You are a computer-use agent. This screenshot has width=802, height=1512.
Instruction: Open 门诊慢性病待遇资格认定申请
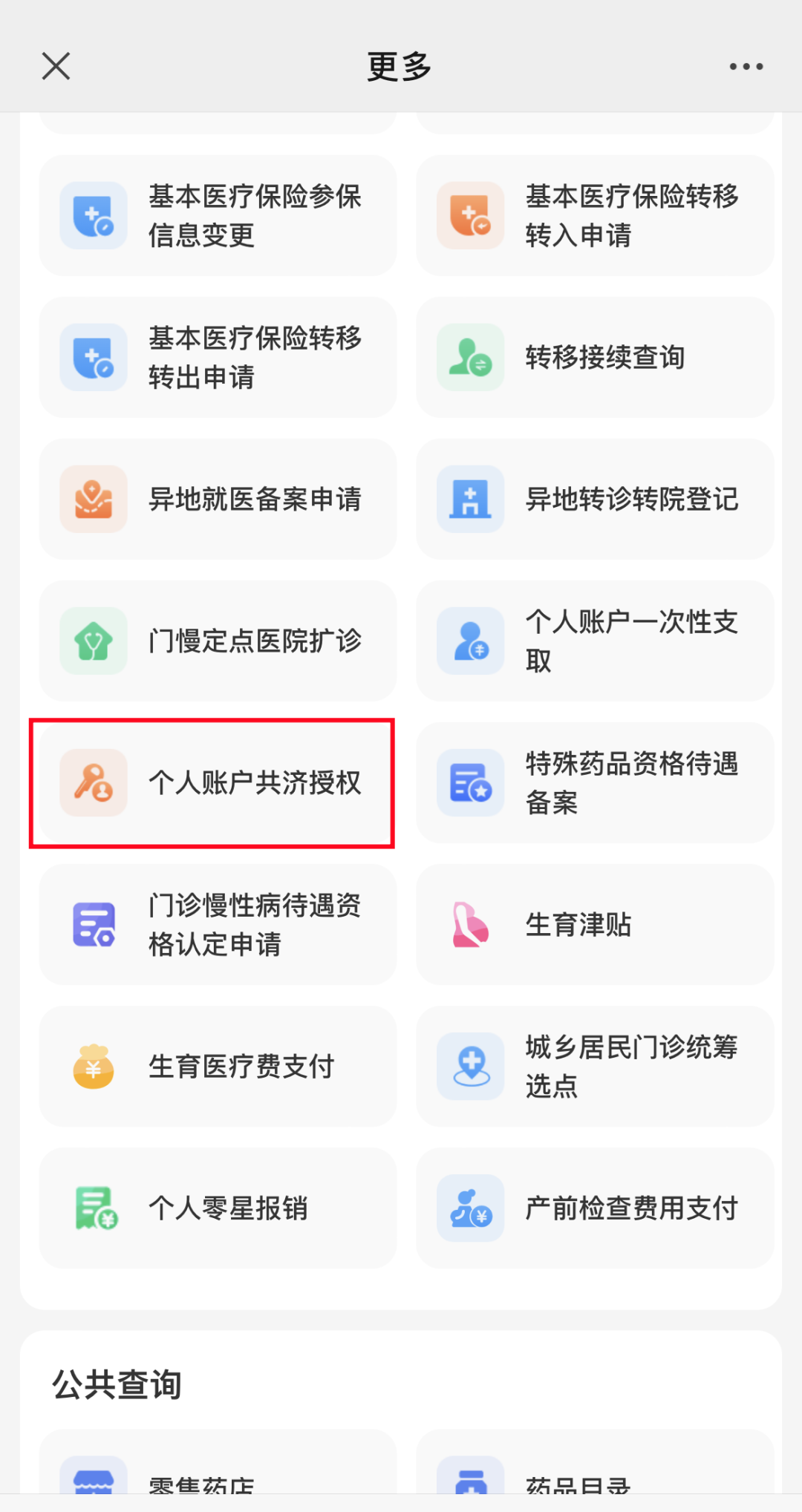tap(218, 924)
